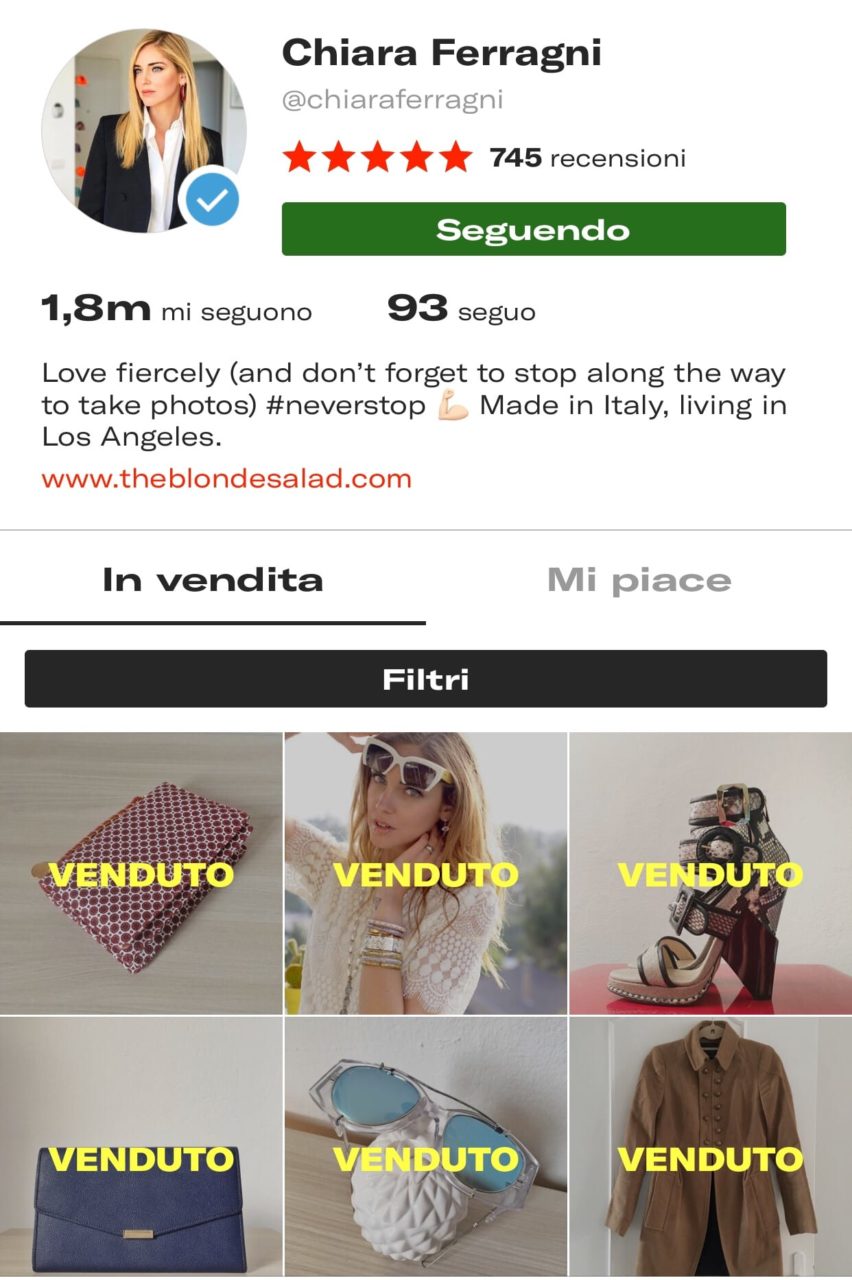Enlarge the profile picture
Image resolution: width=852 pixels, height=1280 pixels.
[x=143, y=130]
